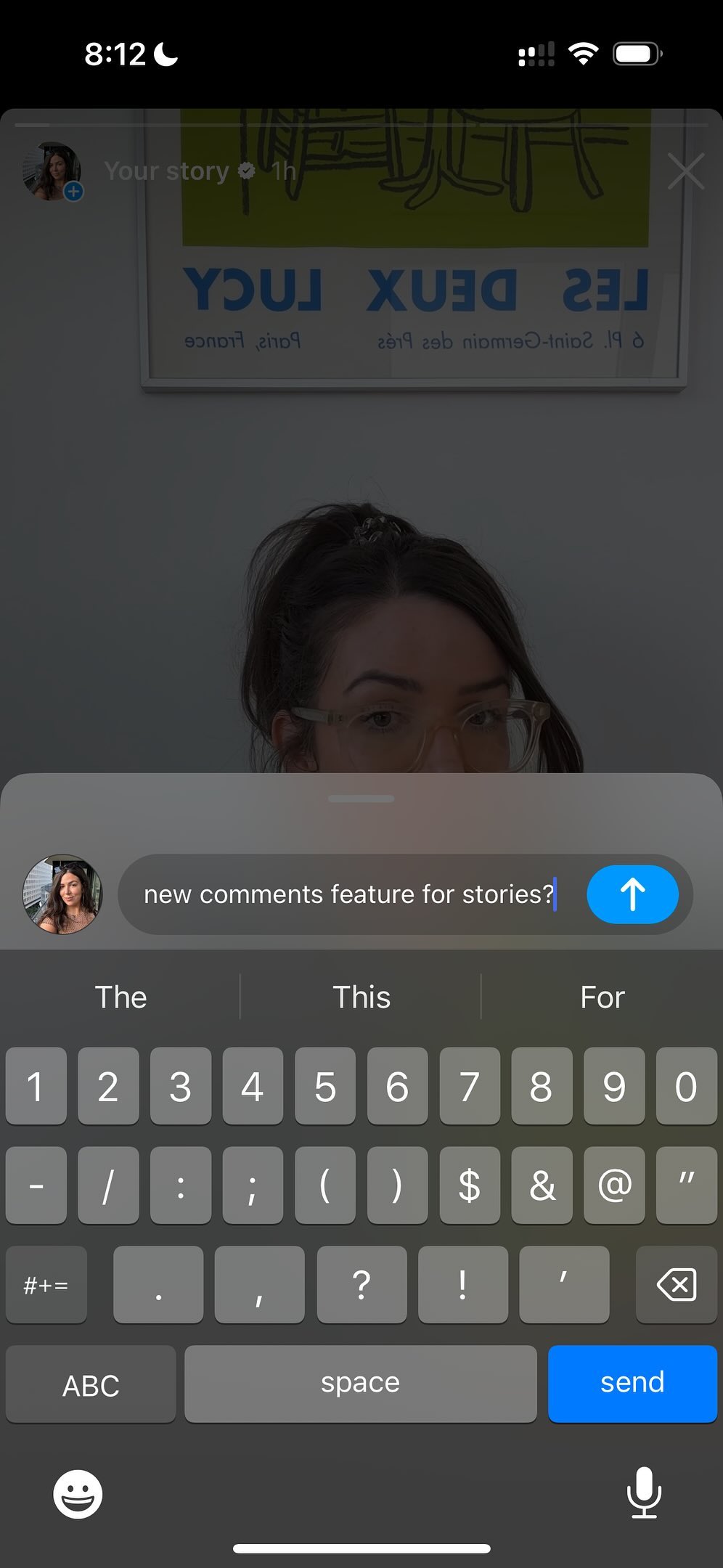
Task: Tap the comment text field
Action: point(348,894)
